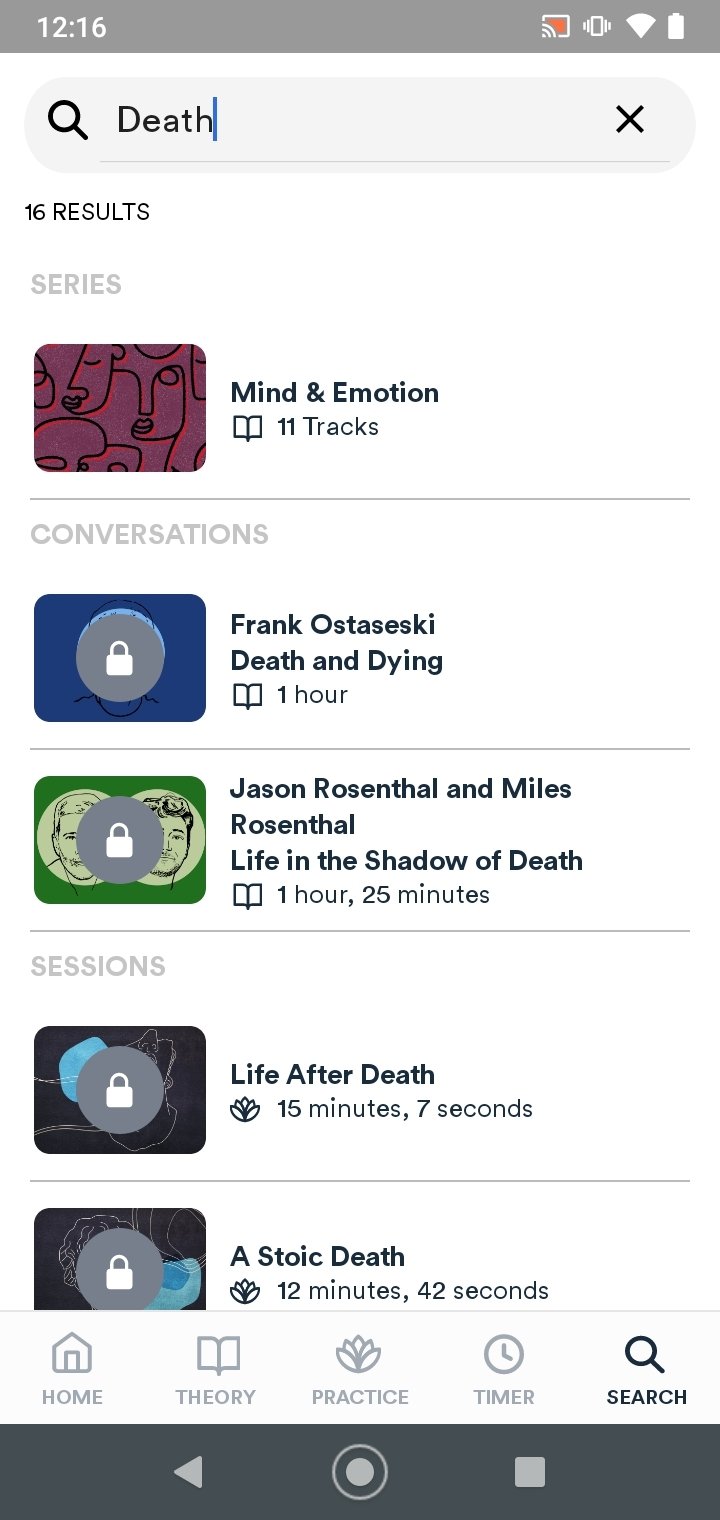720x1520 pixels.
Task: Switch to the Theory tab
Action: point(216,1368)
